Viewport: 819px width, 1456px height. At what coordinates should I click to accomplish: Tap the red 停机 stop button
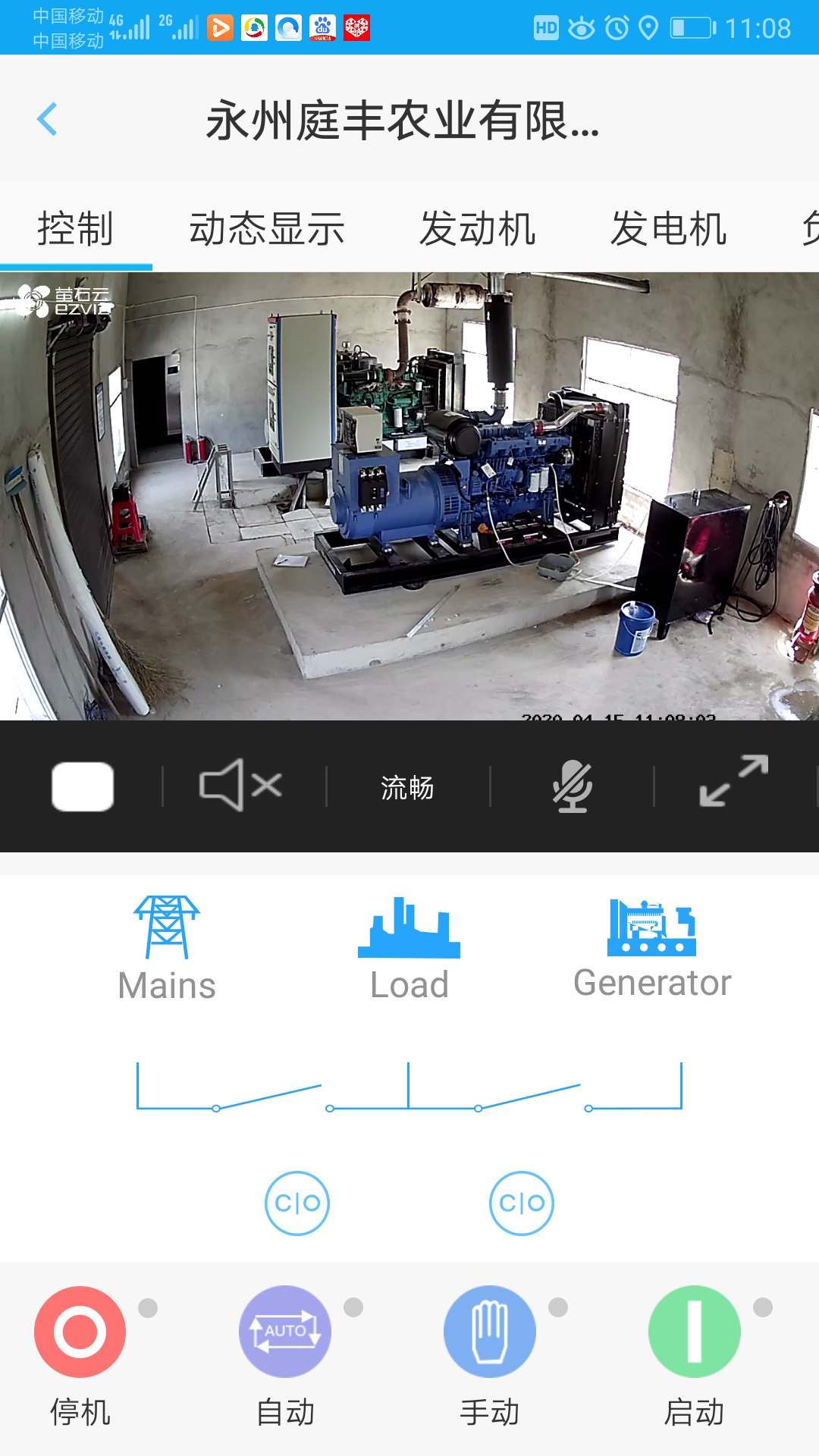(80, 1332)
